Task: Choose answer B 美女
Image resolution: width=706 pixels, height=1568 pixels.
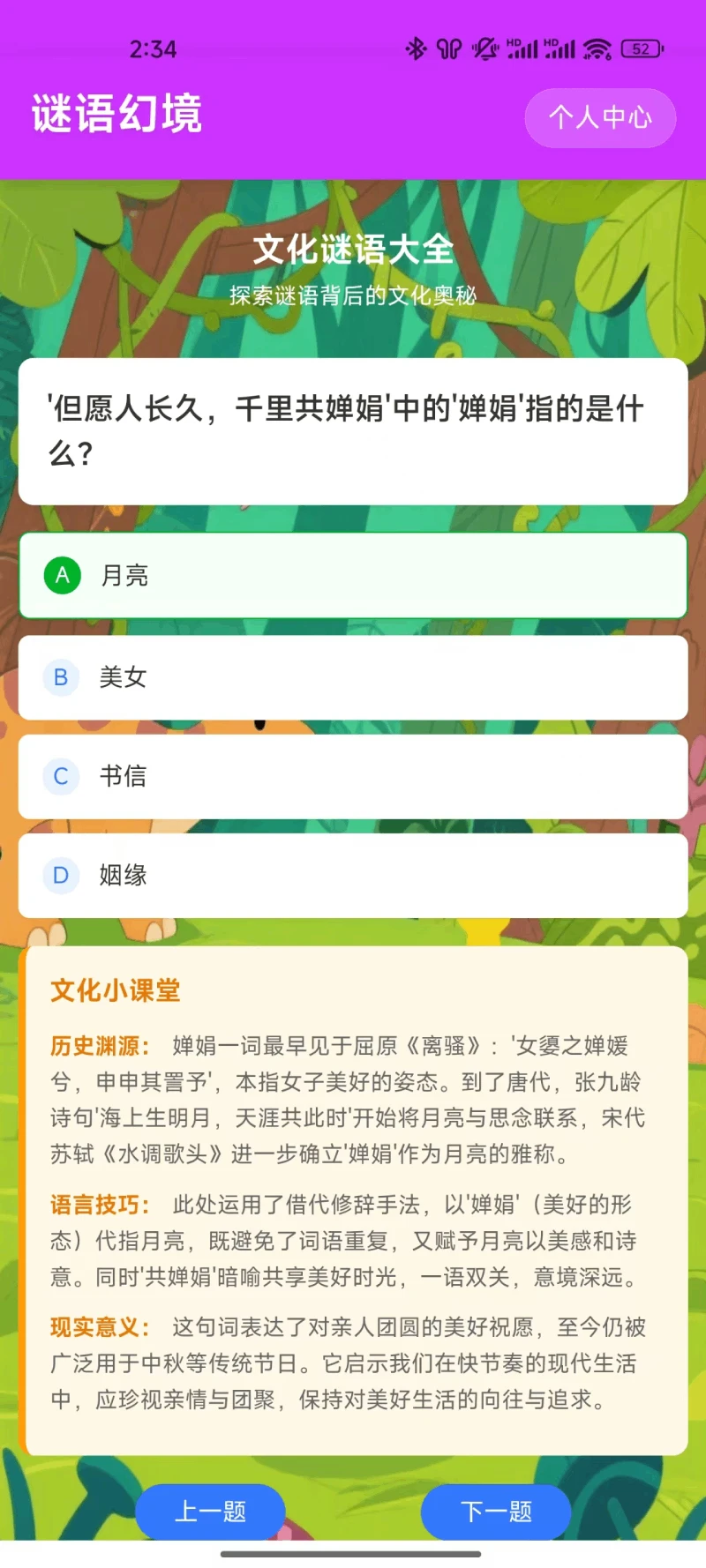Action: pos(353,677)
